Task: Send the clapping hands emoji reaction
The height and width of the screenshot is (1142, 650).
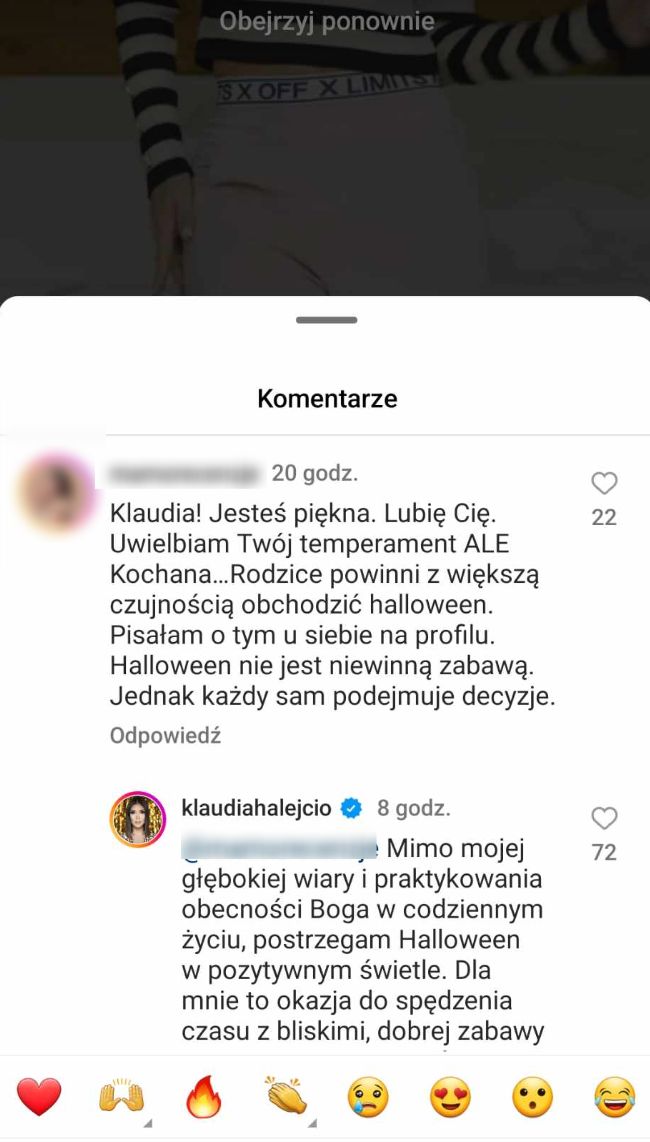Action: (x=285, y=1098)
